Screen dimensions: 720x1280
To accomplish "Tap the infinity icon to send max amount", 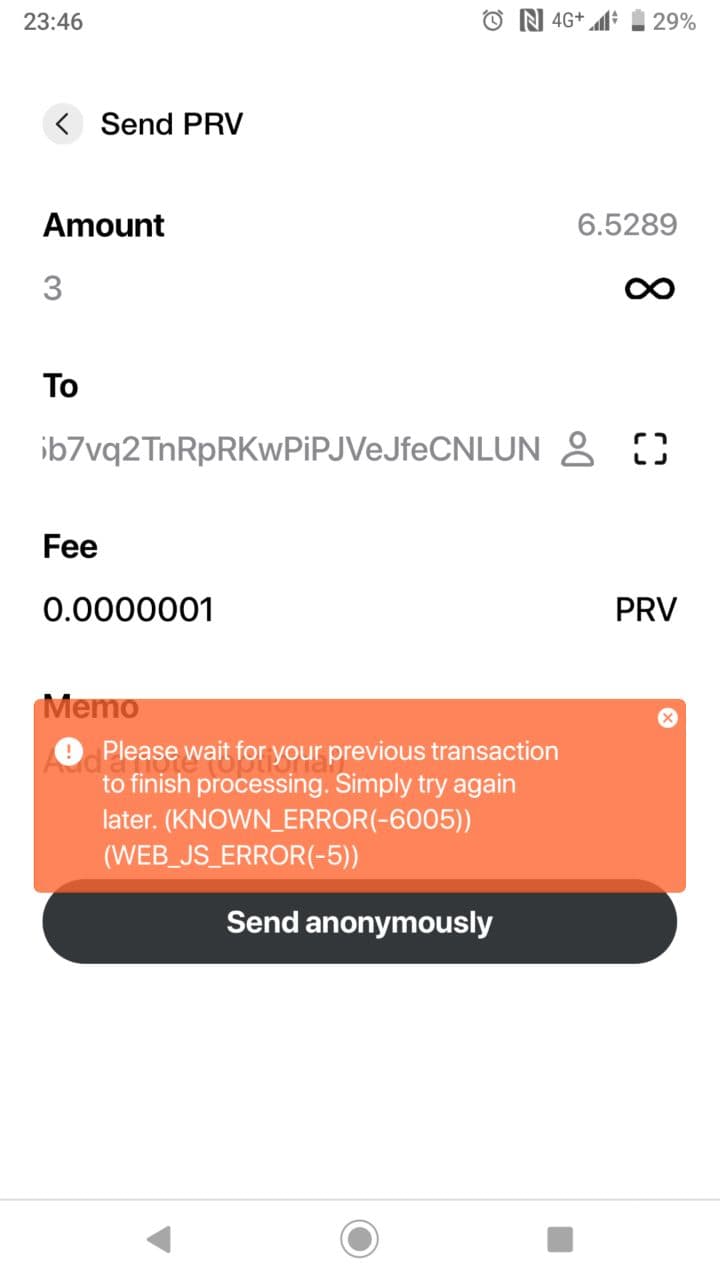I will [x=649, y=289].
